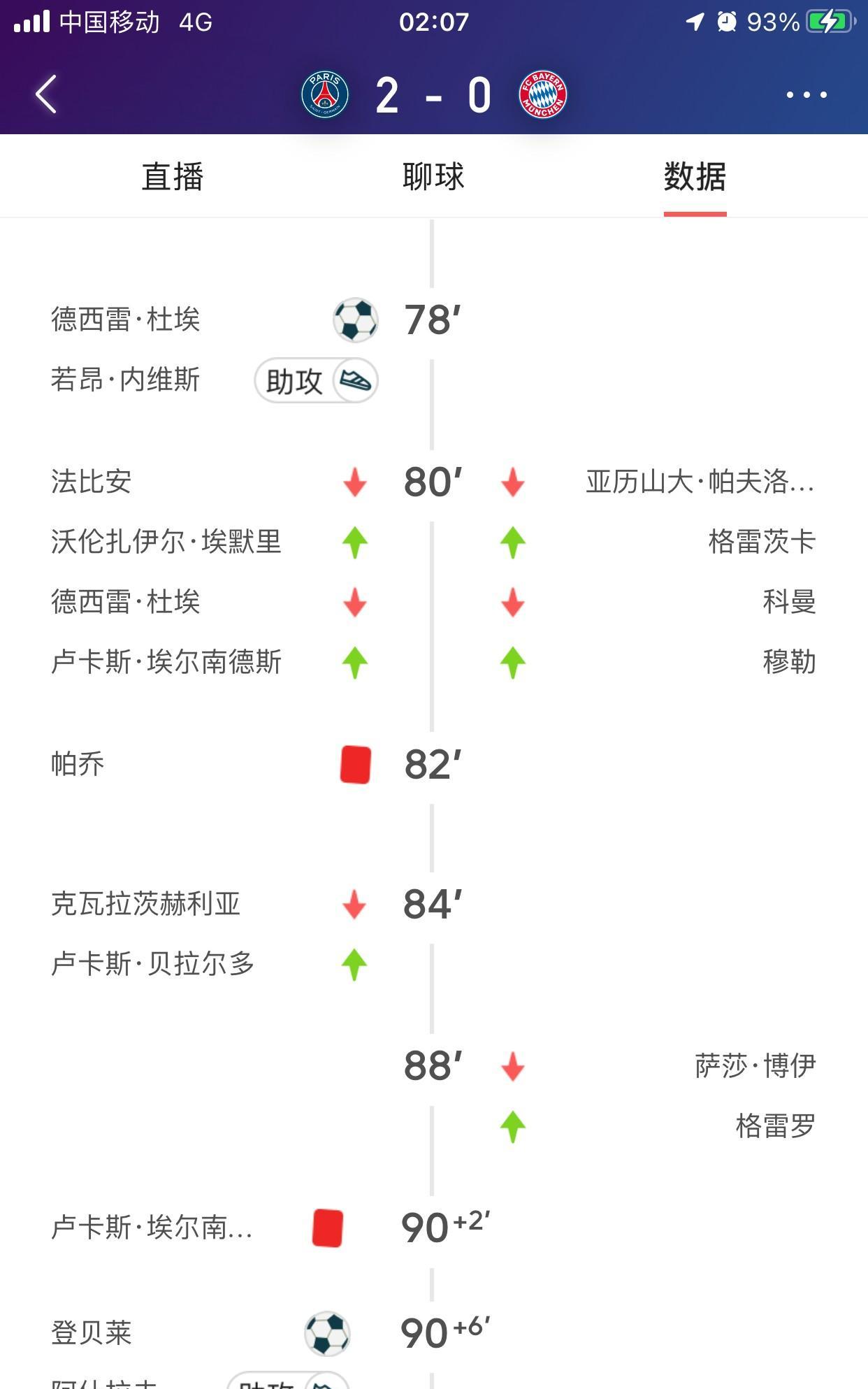
Task: Select the 数据 tab
Action: [695, 176]
